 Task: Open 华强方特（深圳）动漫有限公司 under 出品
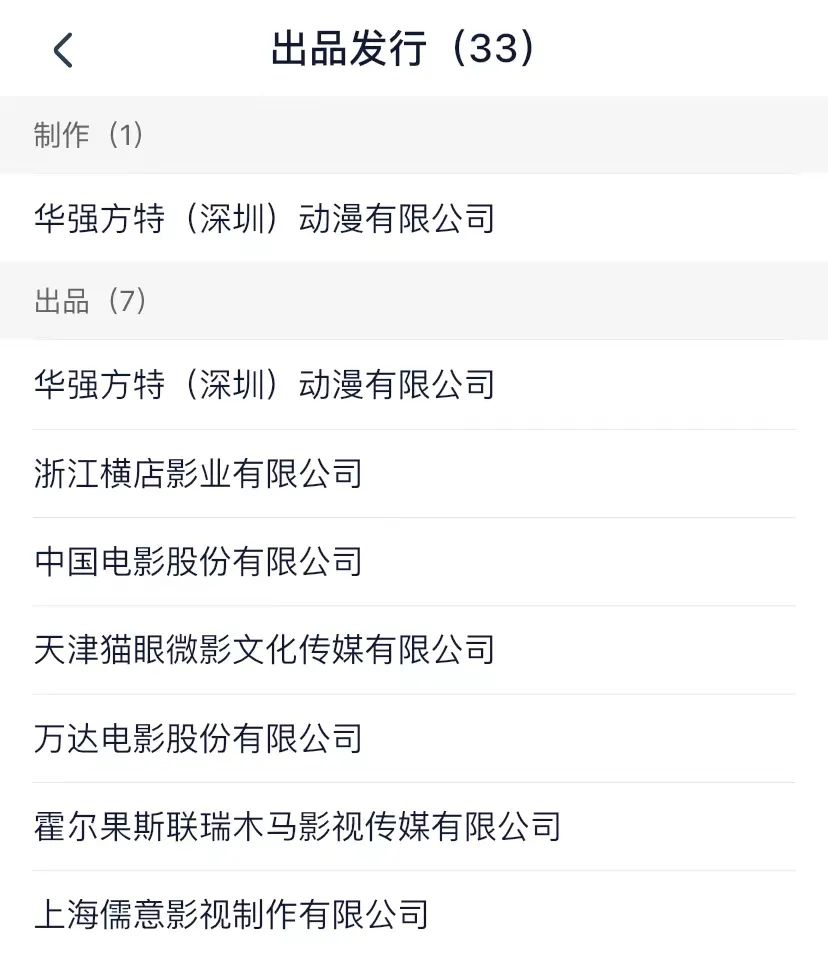[x=265, y=384]
